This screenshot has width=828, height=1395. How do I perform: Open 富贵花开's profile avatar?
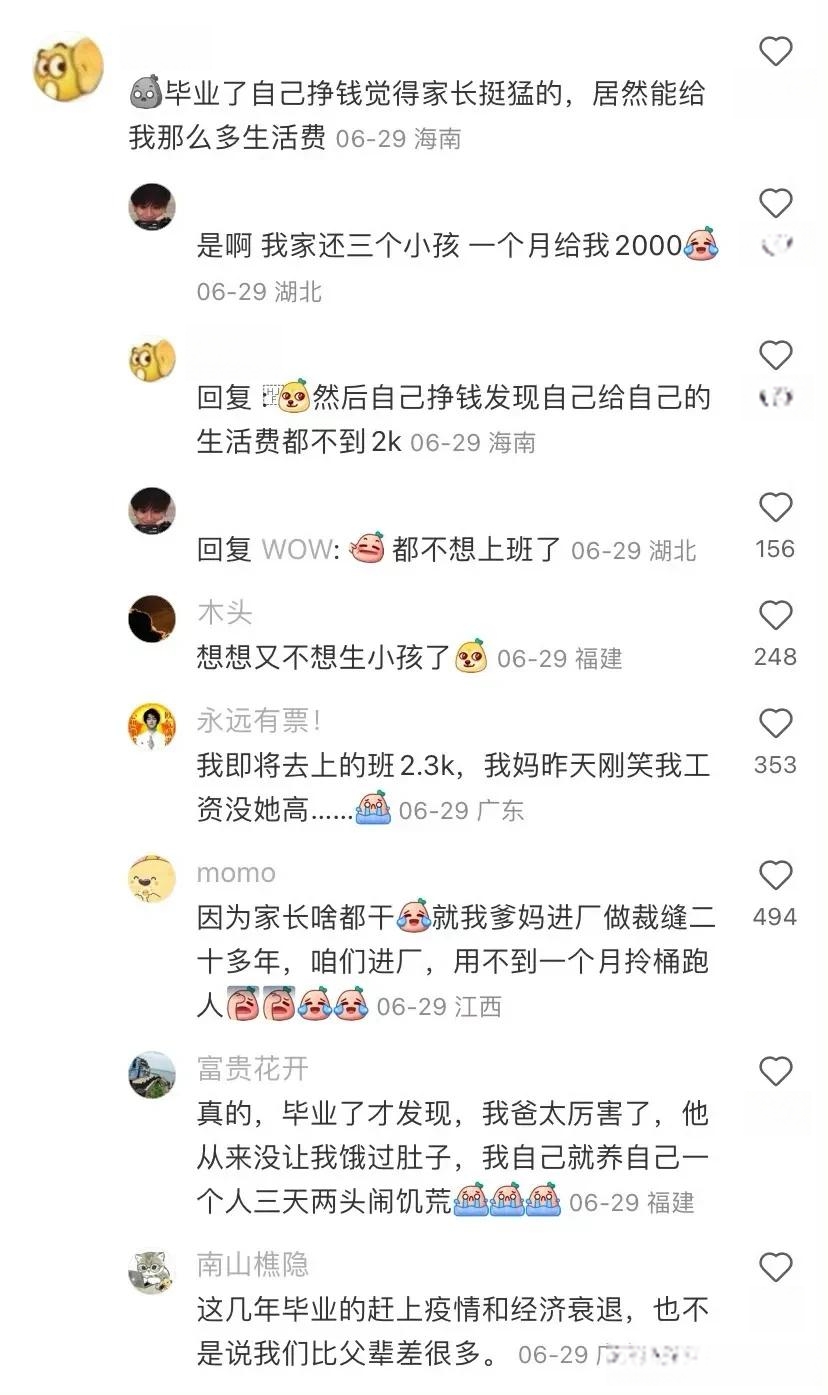tap(152, 1075)
